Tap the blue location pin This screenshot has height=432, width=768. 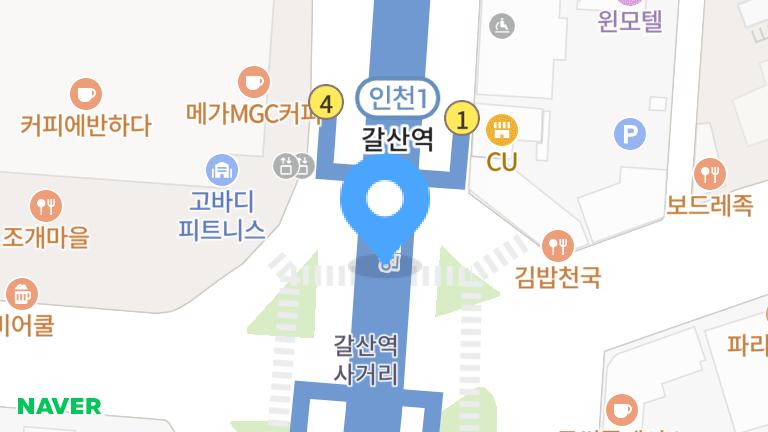pos(385,204)
